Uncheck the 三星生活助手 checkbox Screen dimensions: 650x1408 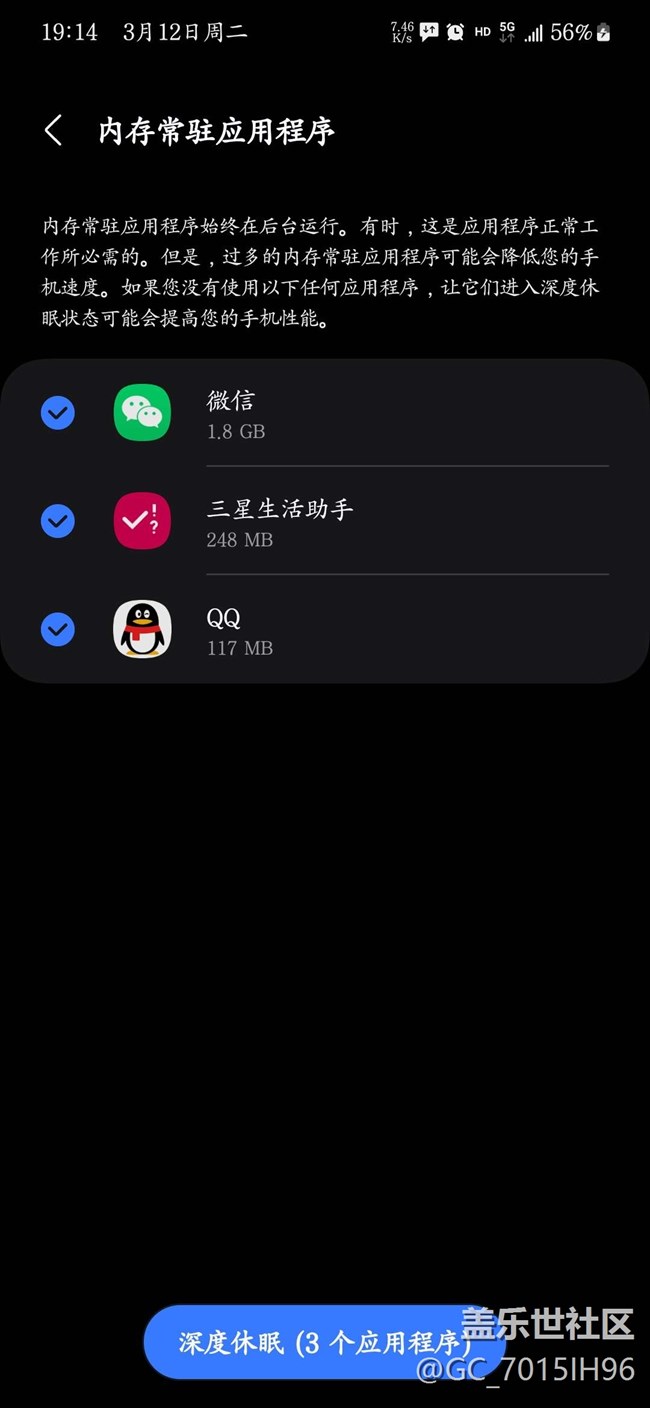pyautogui.click(x=58, y=521)
